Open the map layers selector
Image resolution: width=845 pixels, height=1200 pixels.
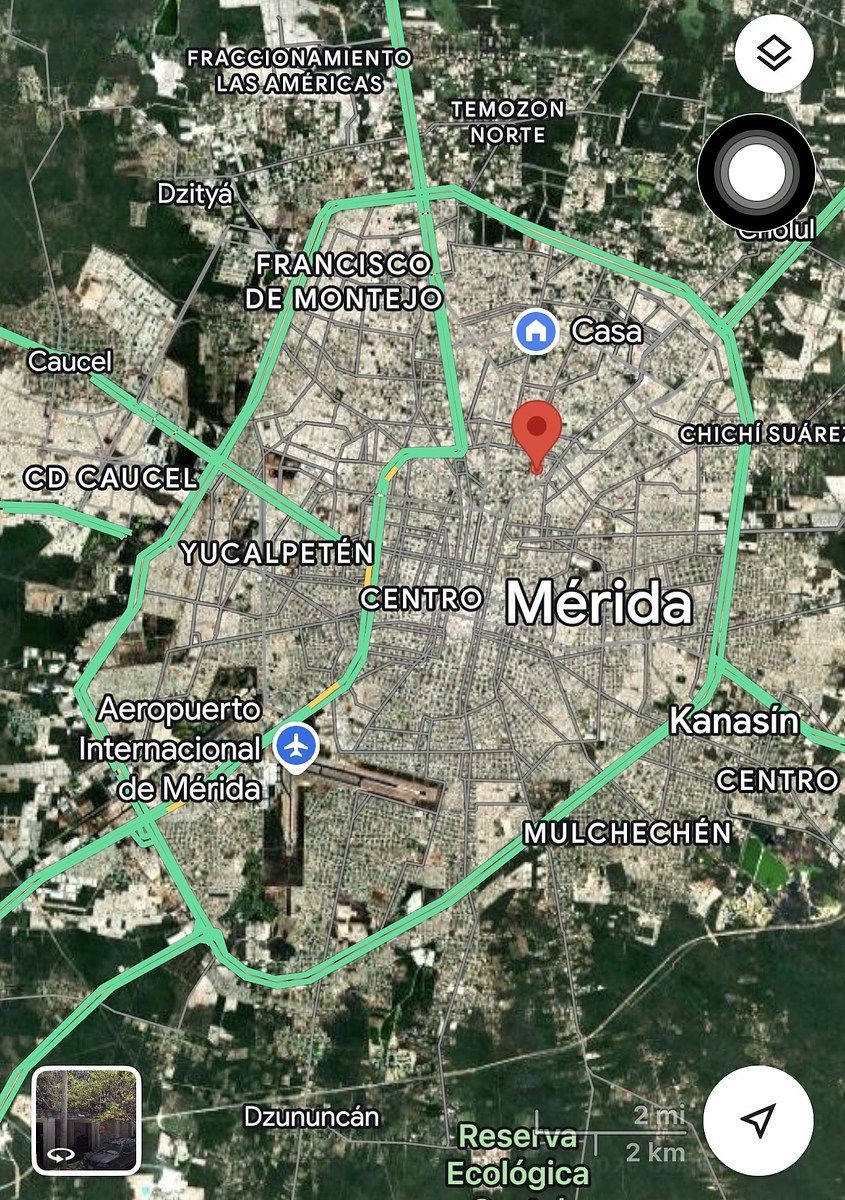[x=774, y=54]
